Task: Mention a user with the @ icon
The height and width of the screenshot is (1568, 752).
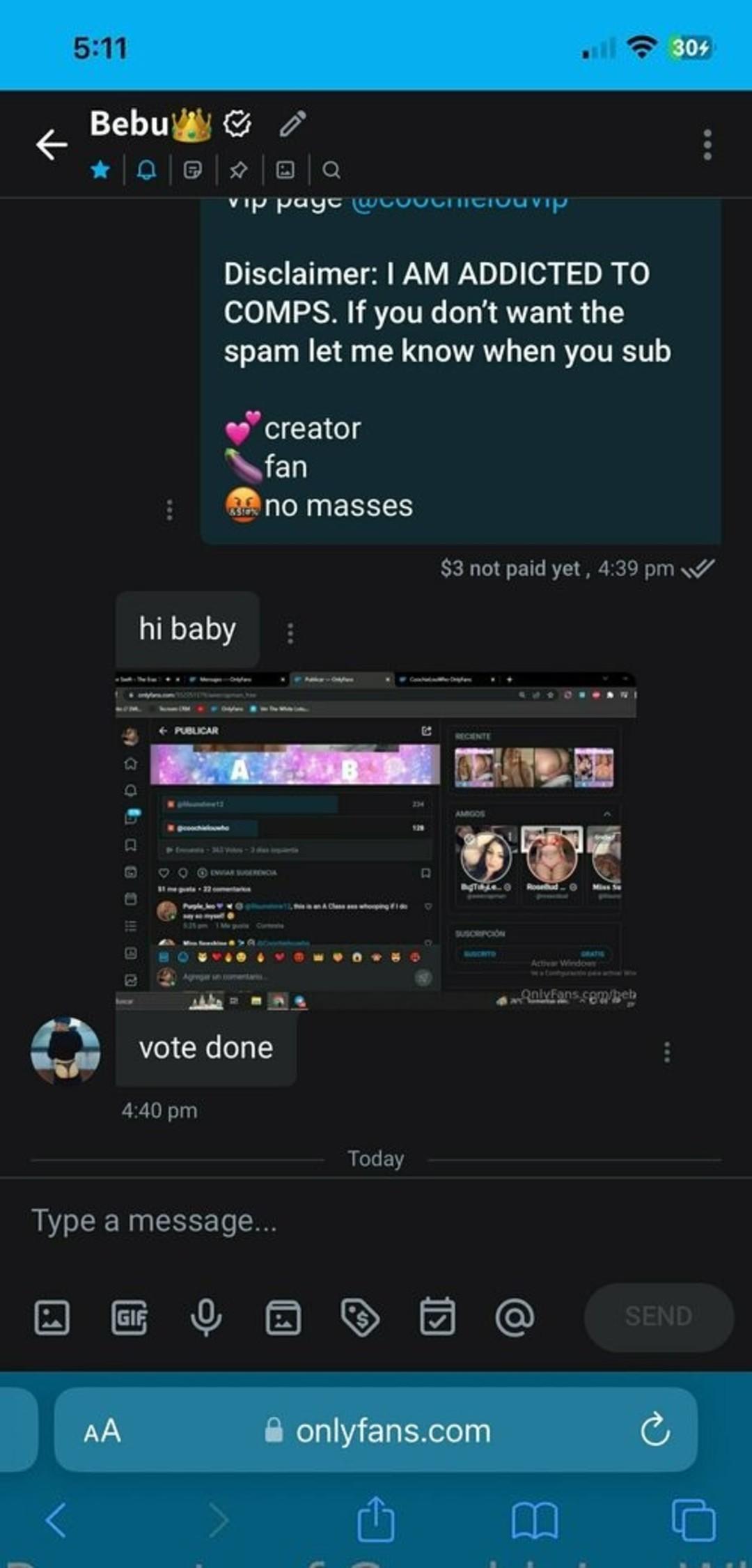Action: pyautogui.click(x=515, y=1317)
